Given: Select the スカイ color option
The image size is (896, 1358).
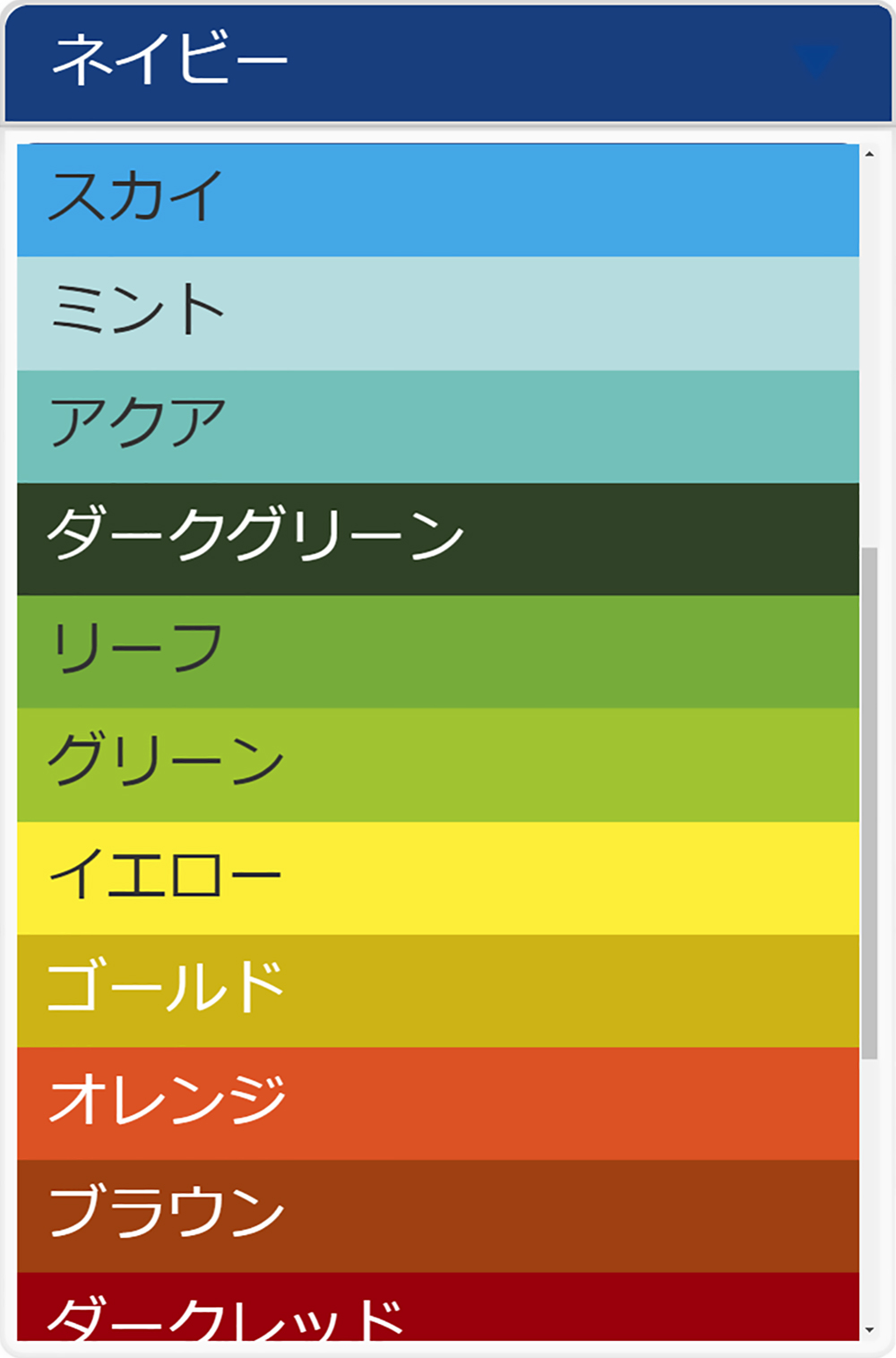Looking at the screenshot, I should (x=437, y=200).
